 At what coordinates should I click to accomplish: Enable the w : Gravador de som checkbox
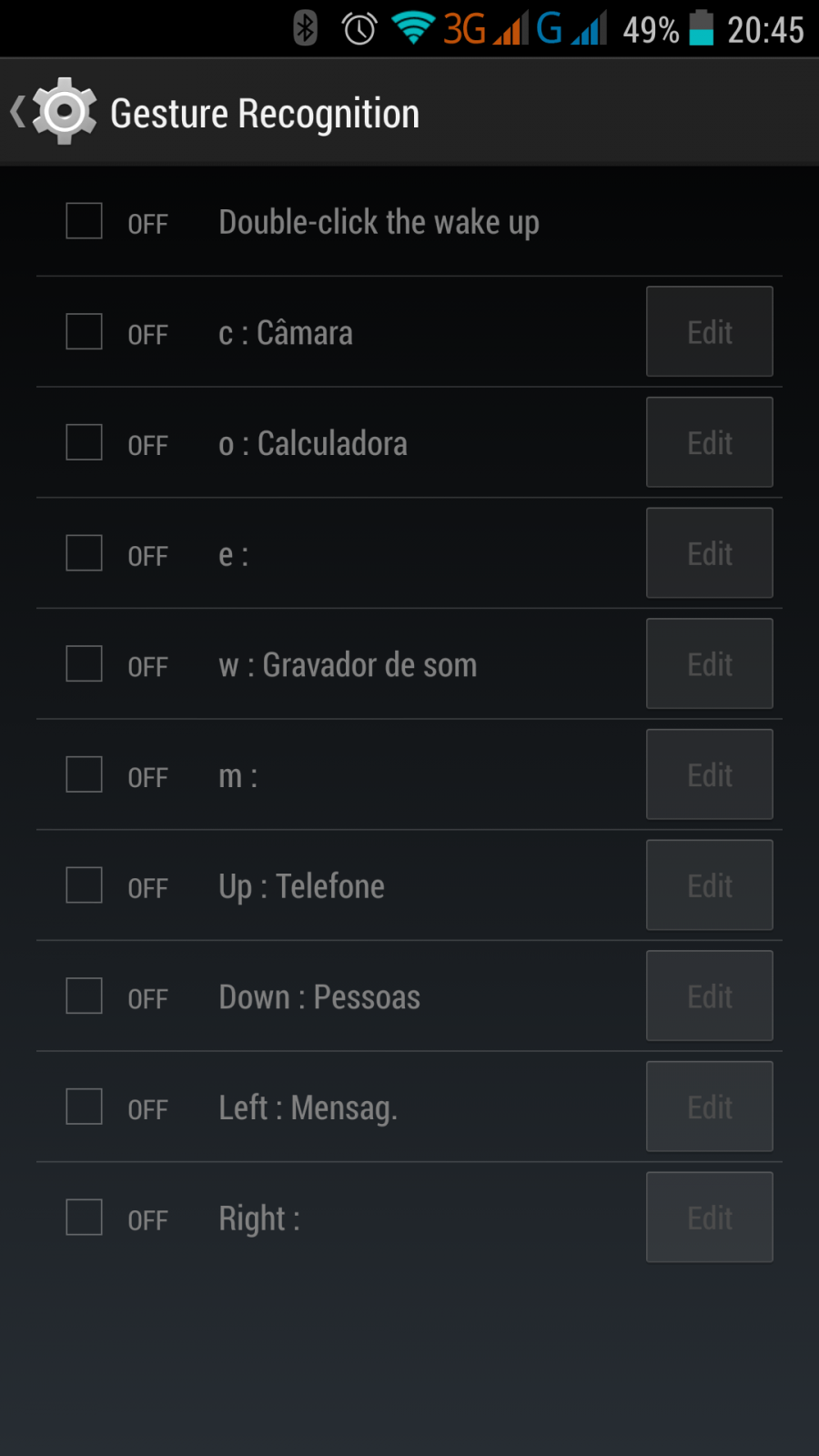tap(84, 663)
